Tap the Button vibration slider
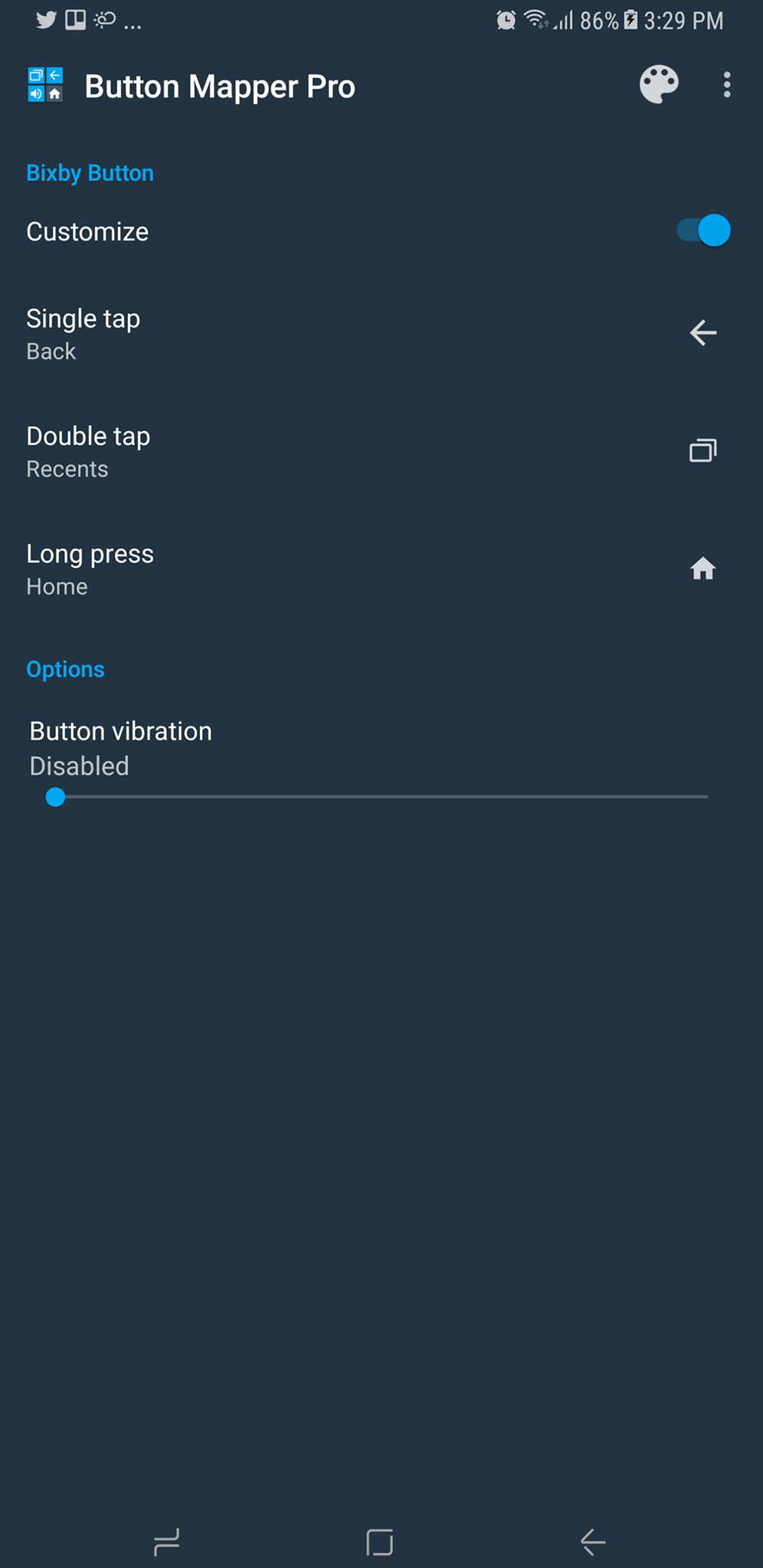Screen dimensions: 763x1568 pyautogui.click(x=381, y=797)
